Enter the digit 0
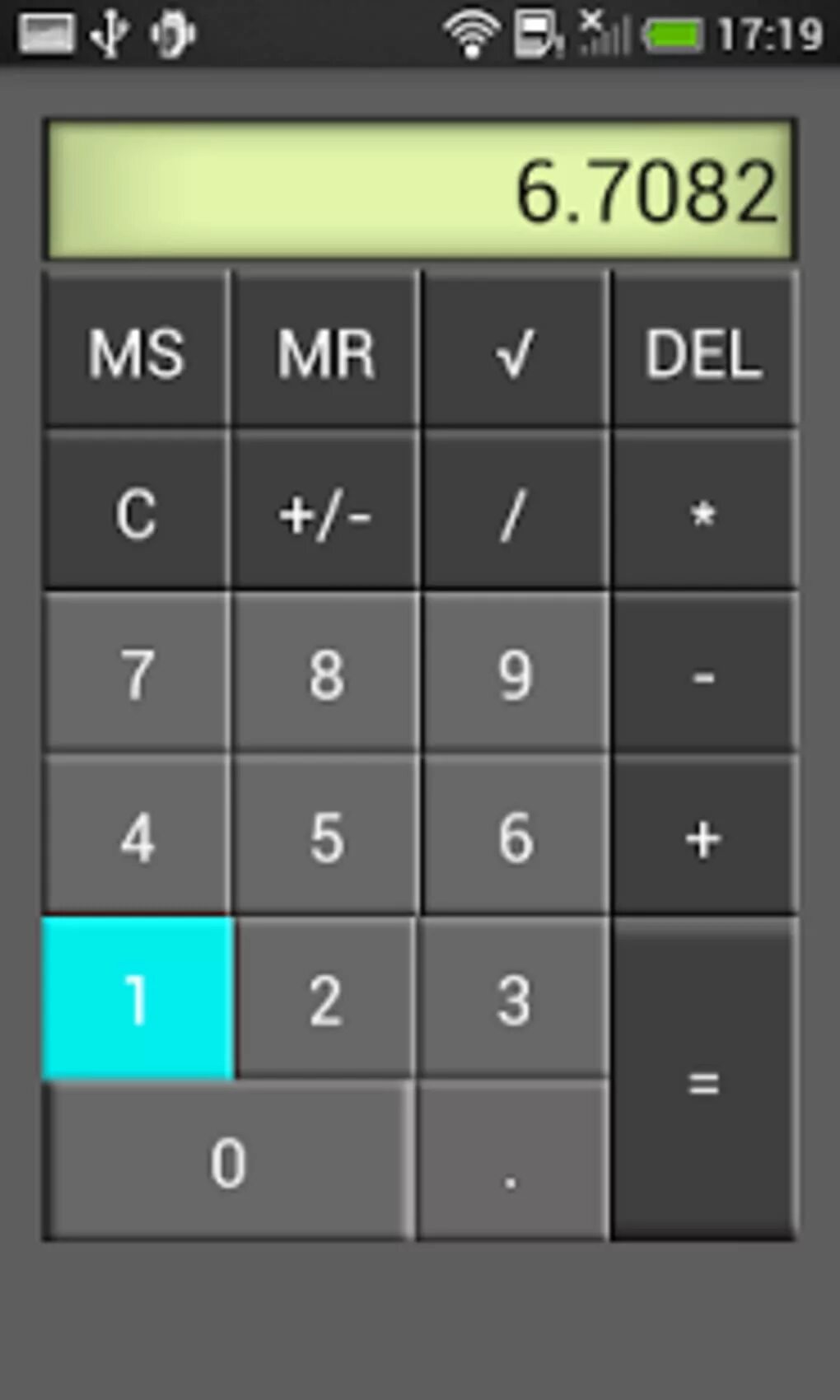 coord(228,1161)
